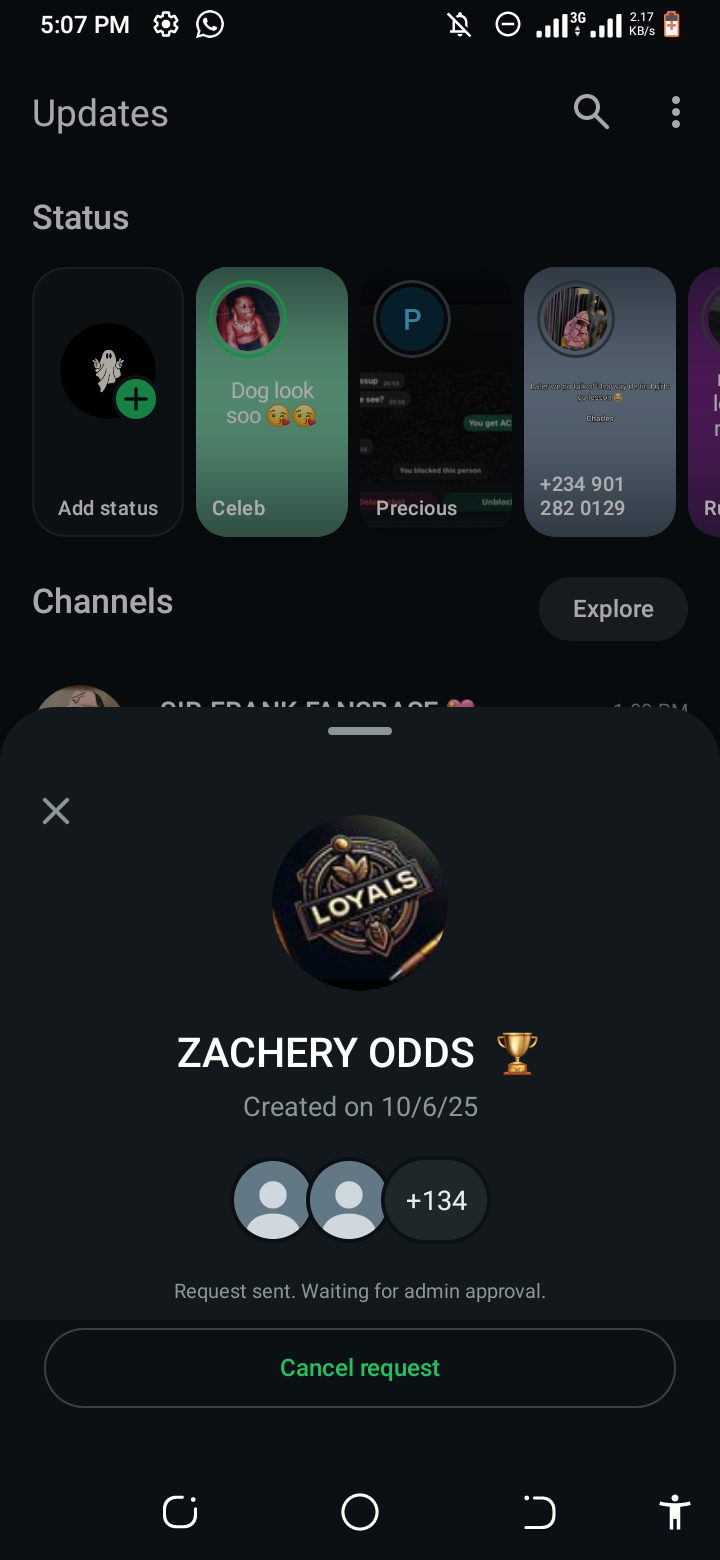View Precious's status

click(x=436, y=402)
